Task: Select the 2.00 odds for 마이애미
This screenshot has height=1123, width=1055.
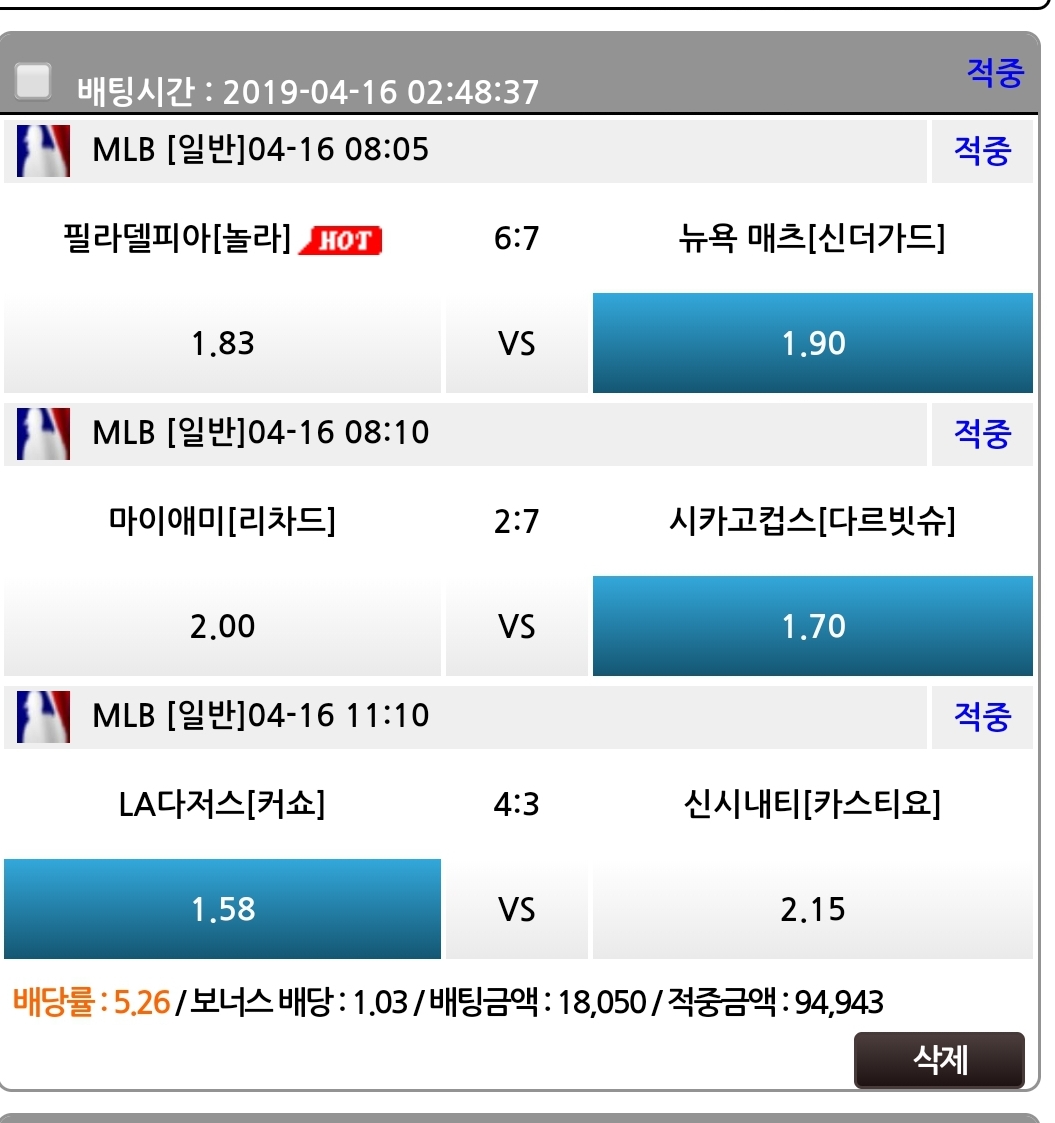Action: 222,626
